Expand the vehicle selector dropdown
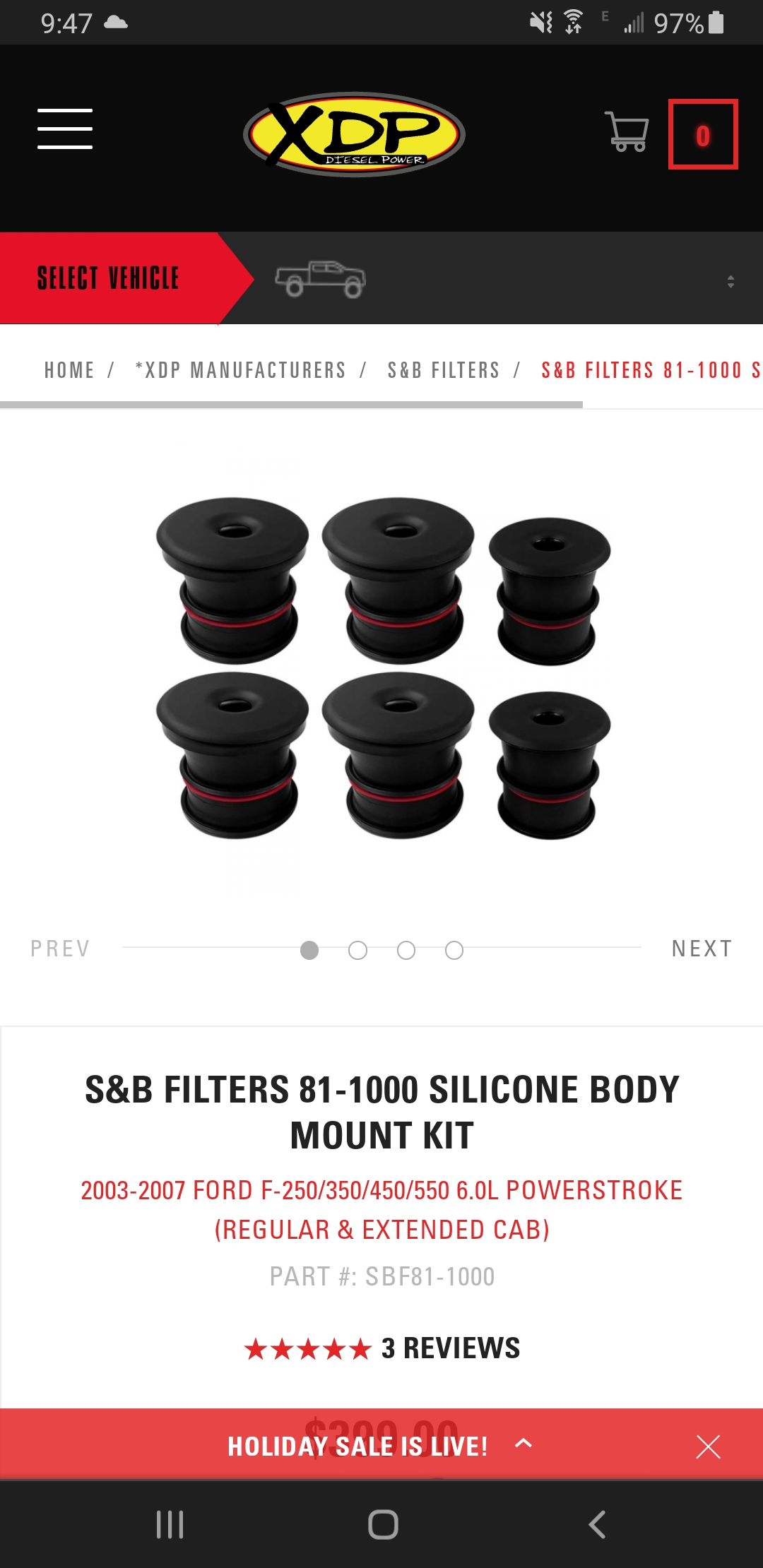Screen dimensions: 763x1568 pos(731,281)
